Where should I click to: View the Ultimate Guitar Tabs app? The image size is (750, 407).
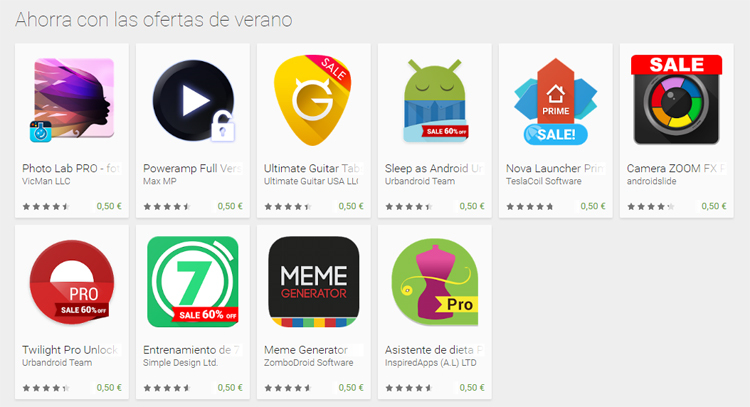click(x=315, y=98)
